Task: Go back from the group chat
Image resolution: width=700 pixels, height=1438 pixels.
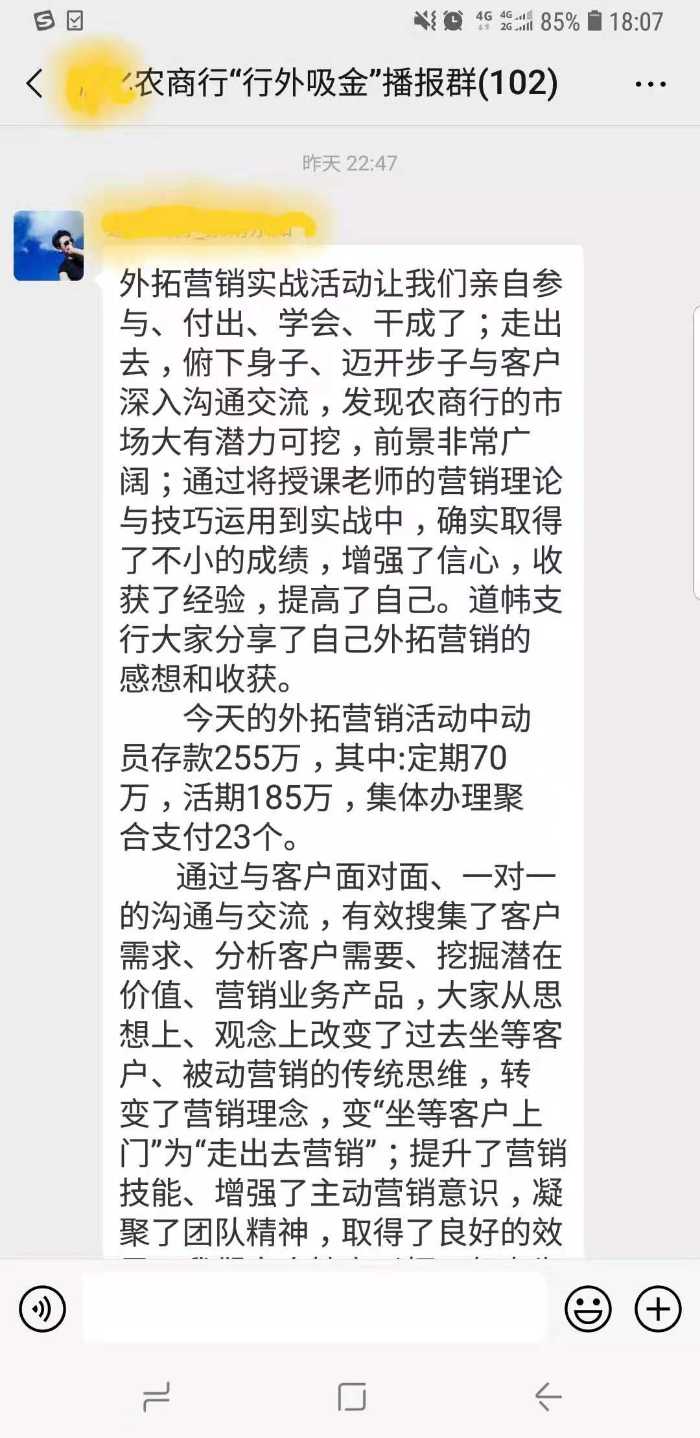Action: click(35, 83)
